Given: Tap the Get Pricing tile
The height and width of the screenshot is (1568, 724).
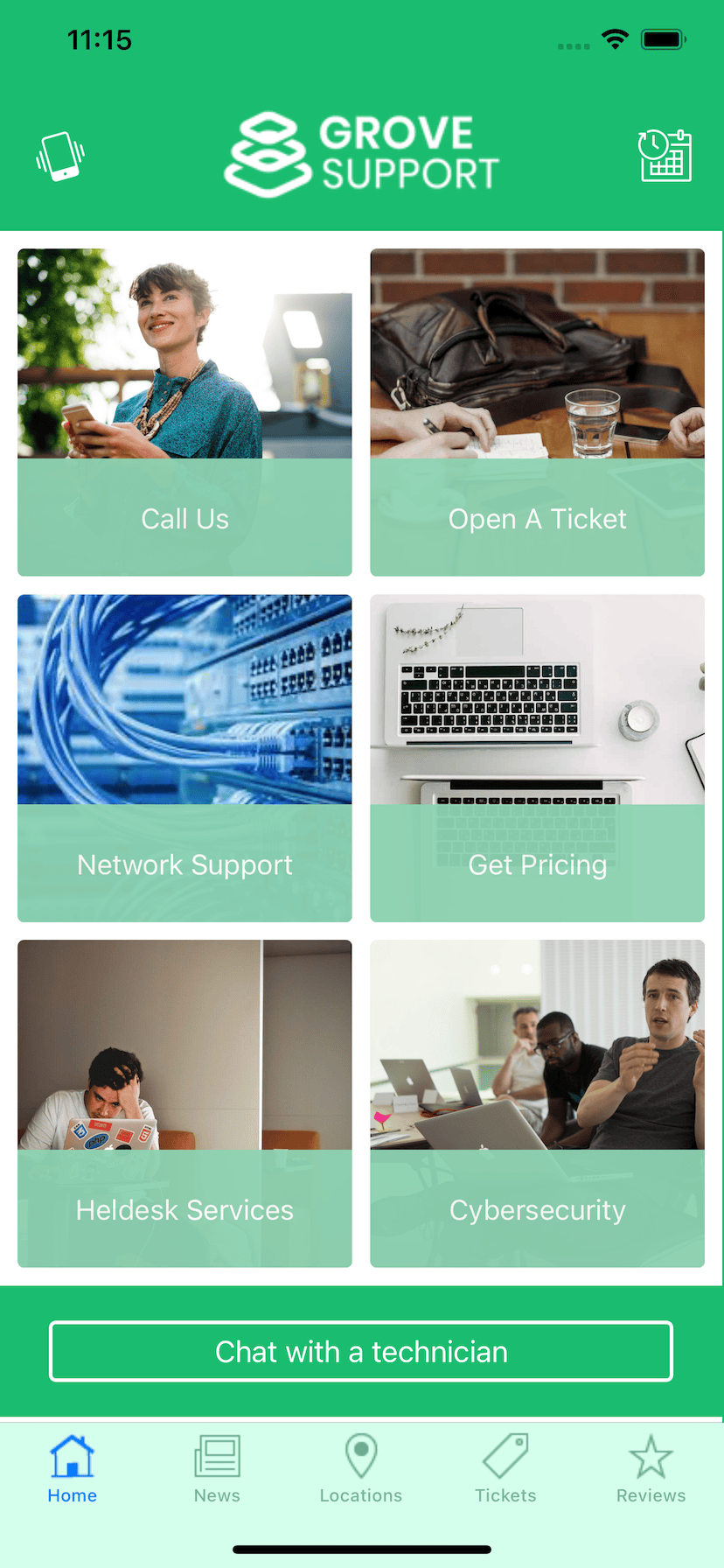Looking at the screenshot, I should [x=537, y=758].
